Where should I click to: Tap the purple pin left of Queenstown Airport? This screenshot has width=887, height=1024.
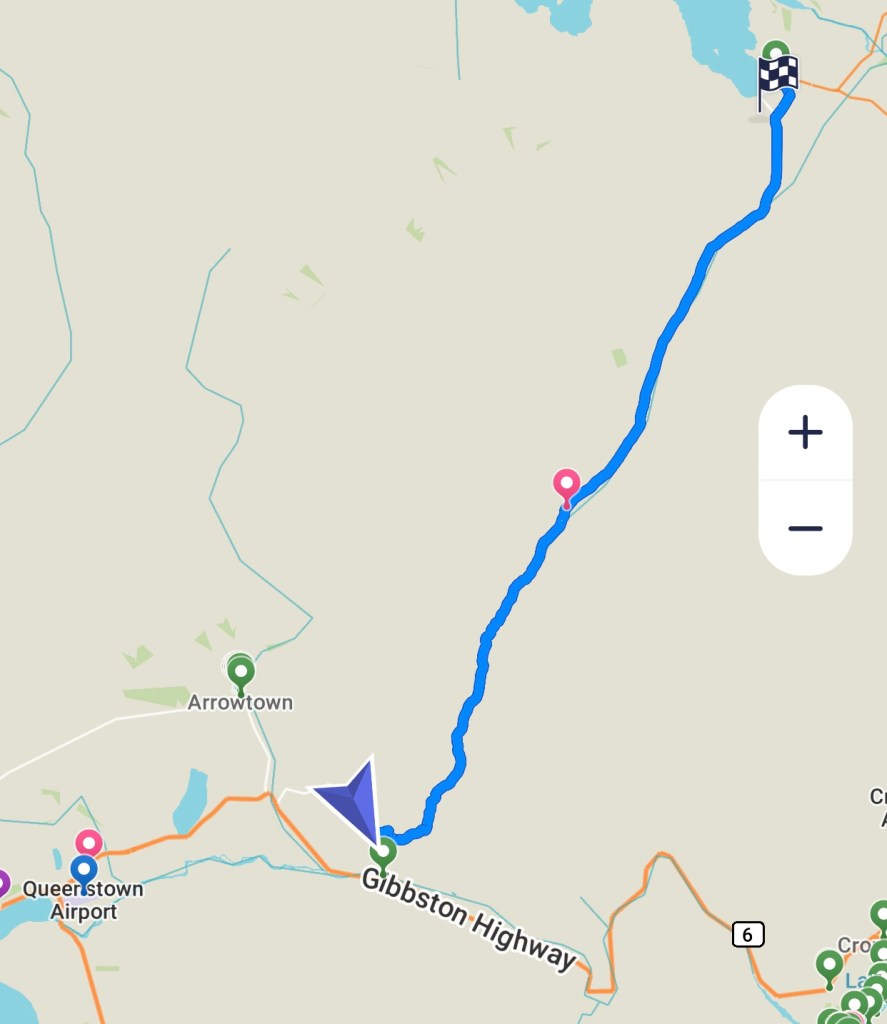tap(3, 882)
